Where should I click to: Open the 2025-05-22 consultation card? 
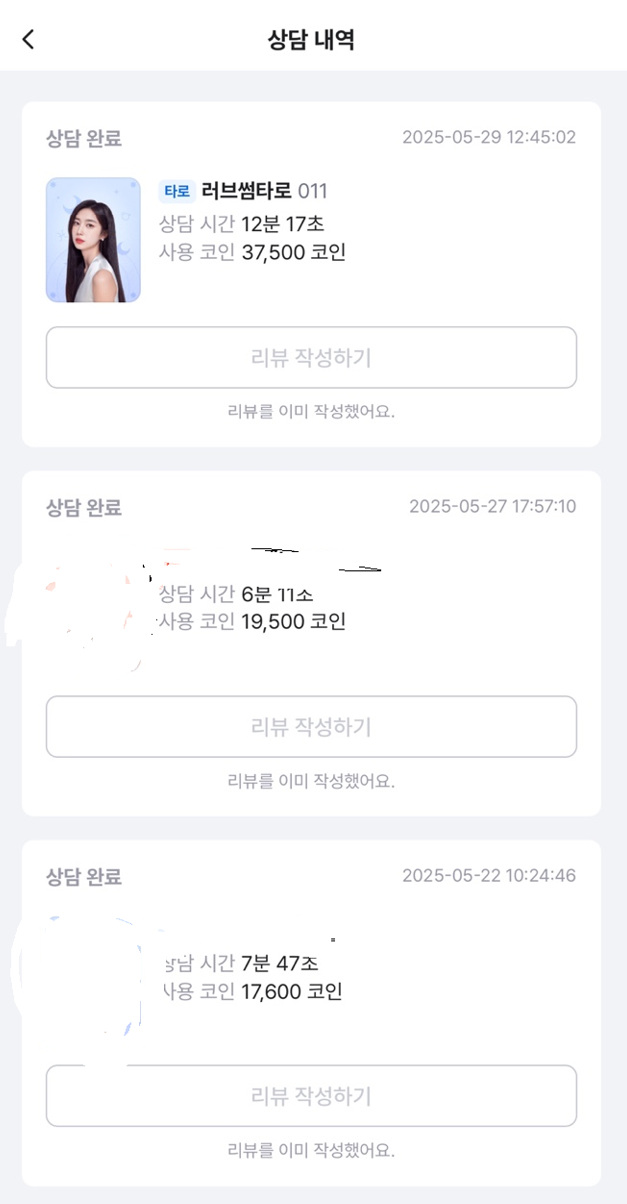point(311,1013)
